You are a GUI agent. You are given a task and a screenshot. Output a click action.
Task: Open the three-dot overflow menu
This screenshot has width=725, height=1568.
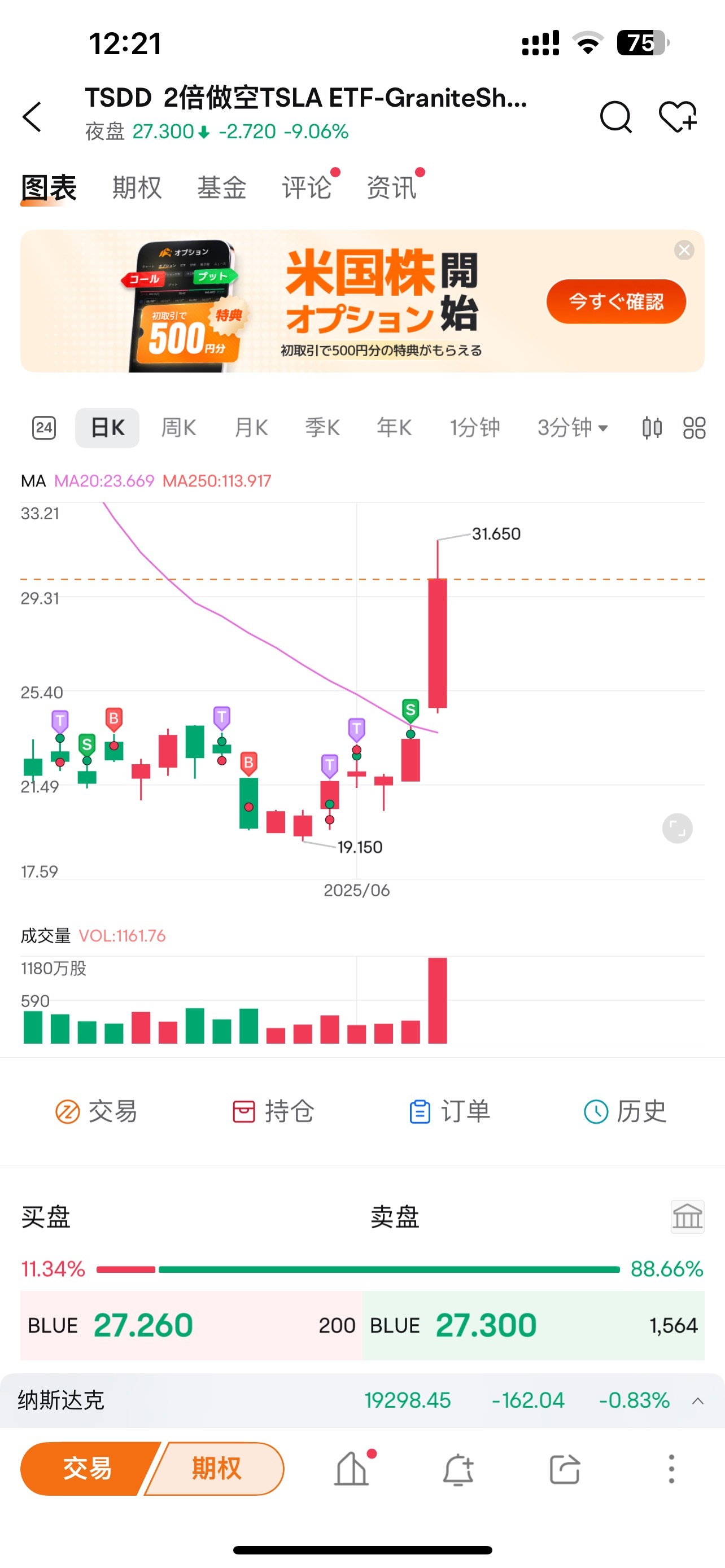pos(671,1469)
